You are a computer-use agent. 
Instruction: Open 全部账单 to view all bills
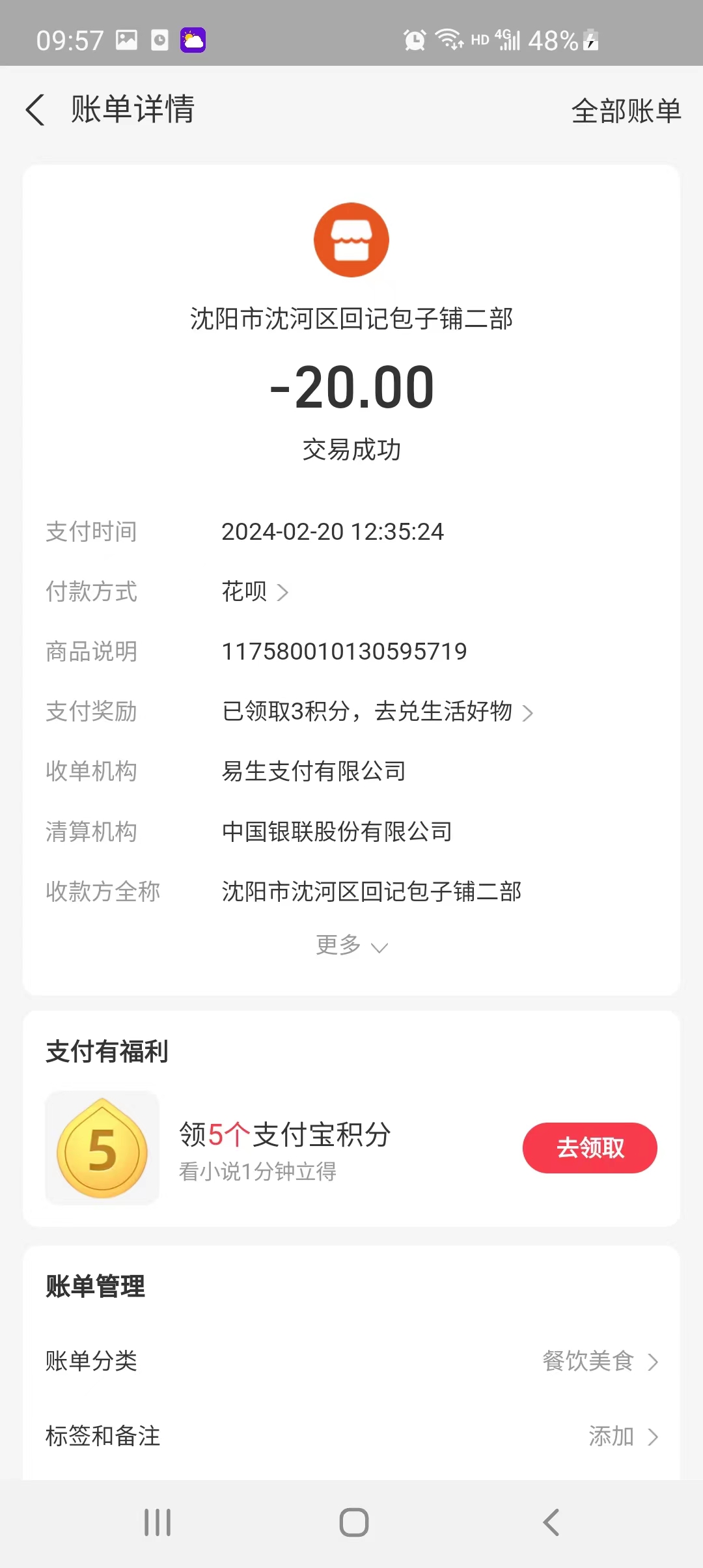(x=626, y=111)
